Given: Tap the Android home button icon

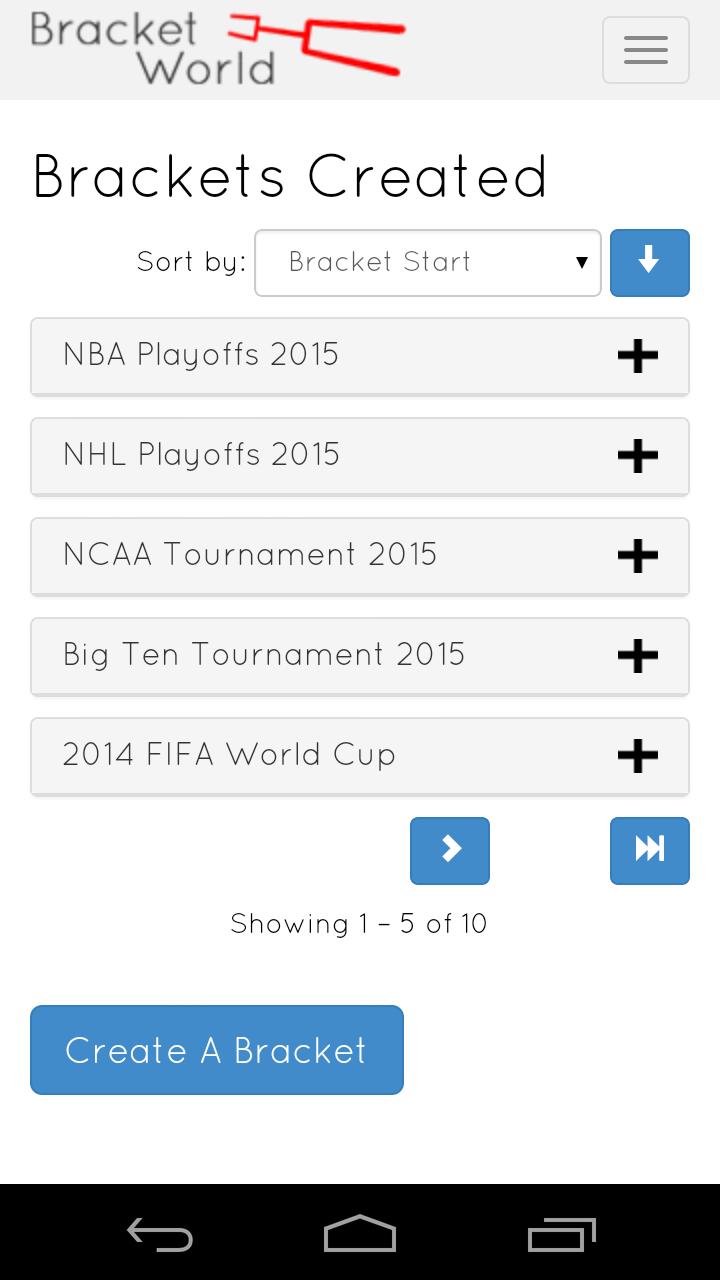Looking at the screenshot, I should click(x=359, y=1234).
